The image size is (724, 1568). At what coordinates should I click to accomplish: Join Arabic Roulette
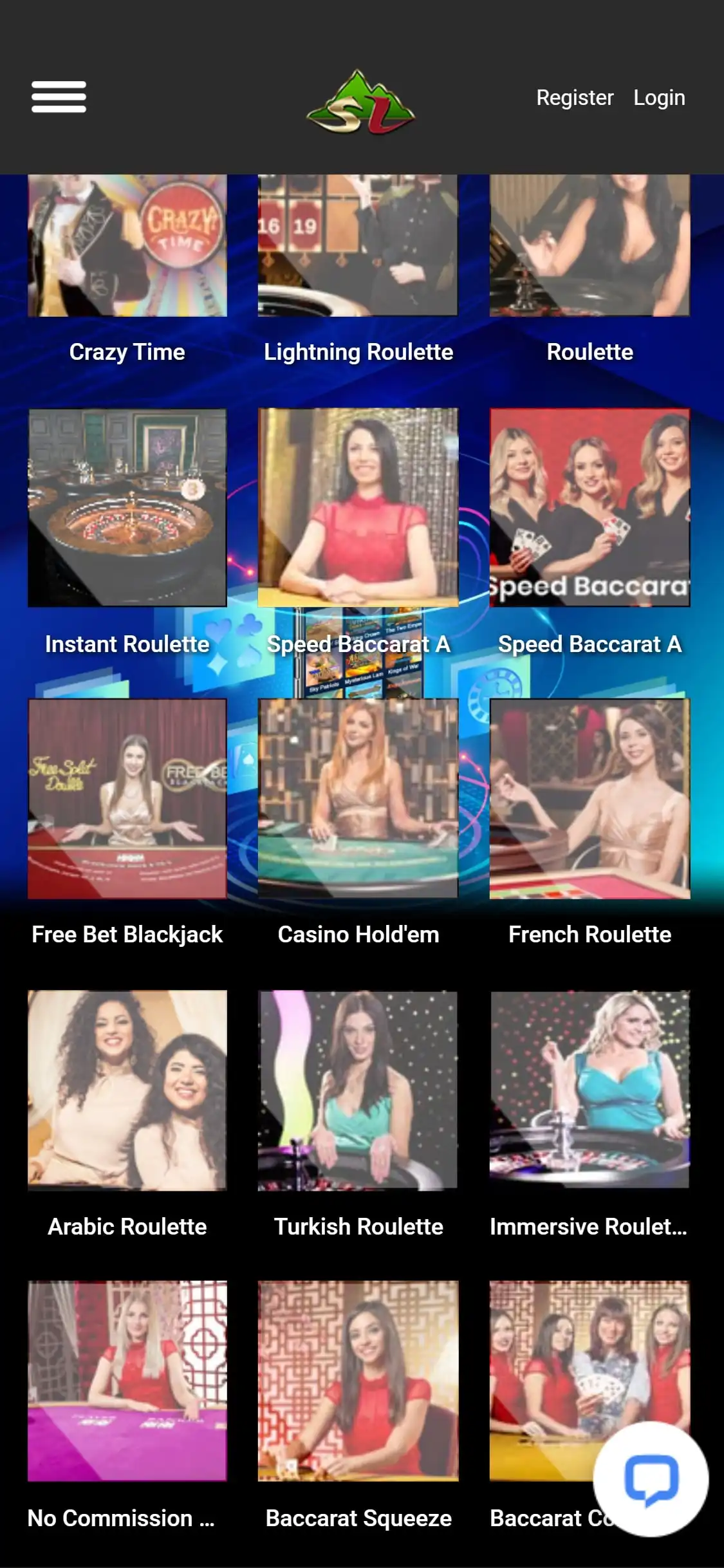point(127,1090)
